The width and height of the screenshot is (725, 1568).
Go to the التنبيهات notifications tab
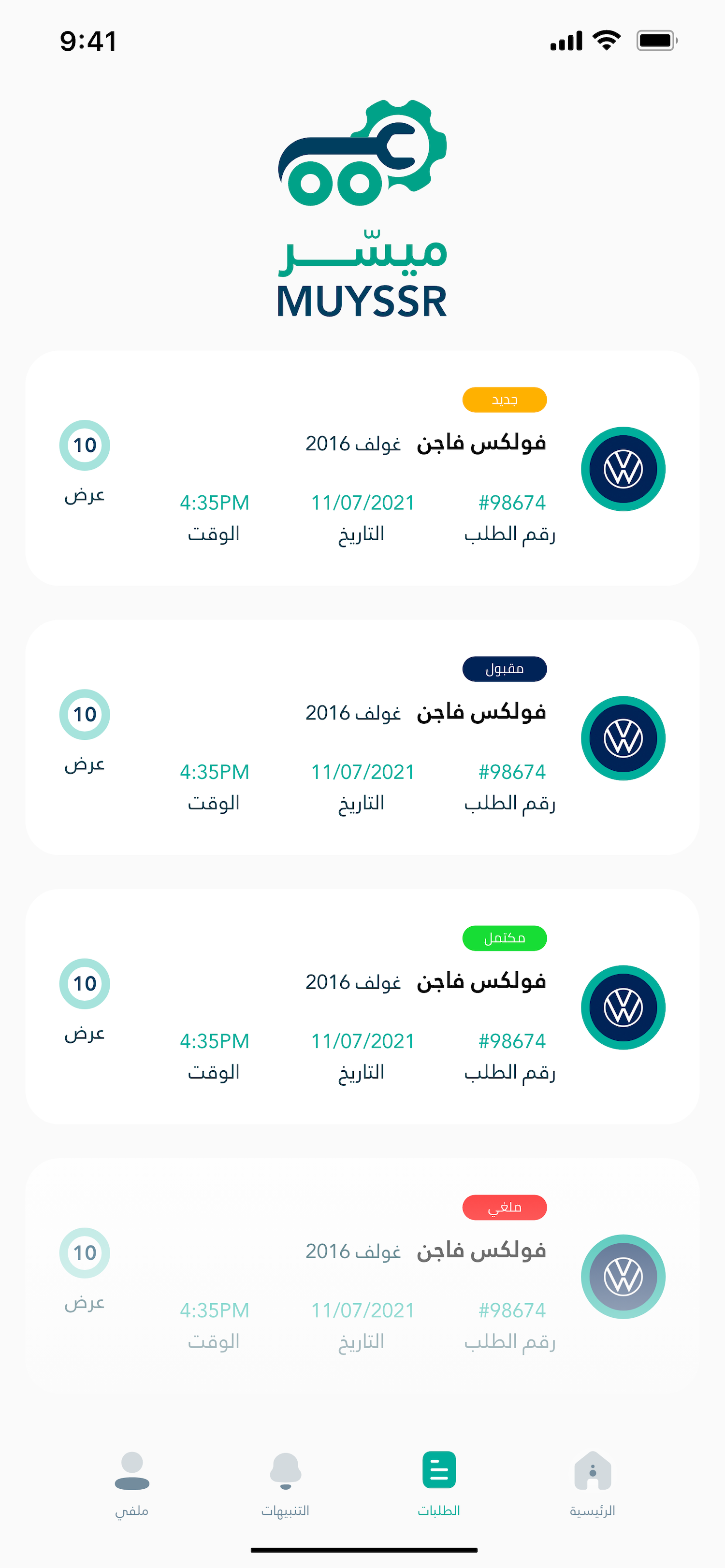point(286,1484)
